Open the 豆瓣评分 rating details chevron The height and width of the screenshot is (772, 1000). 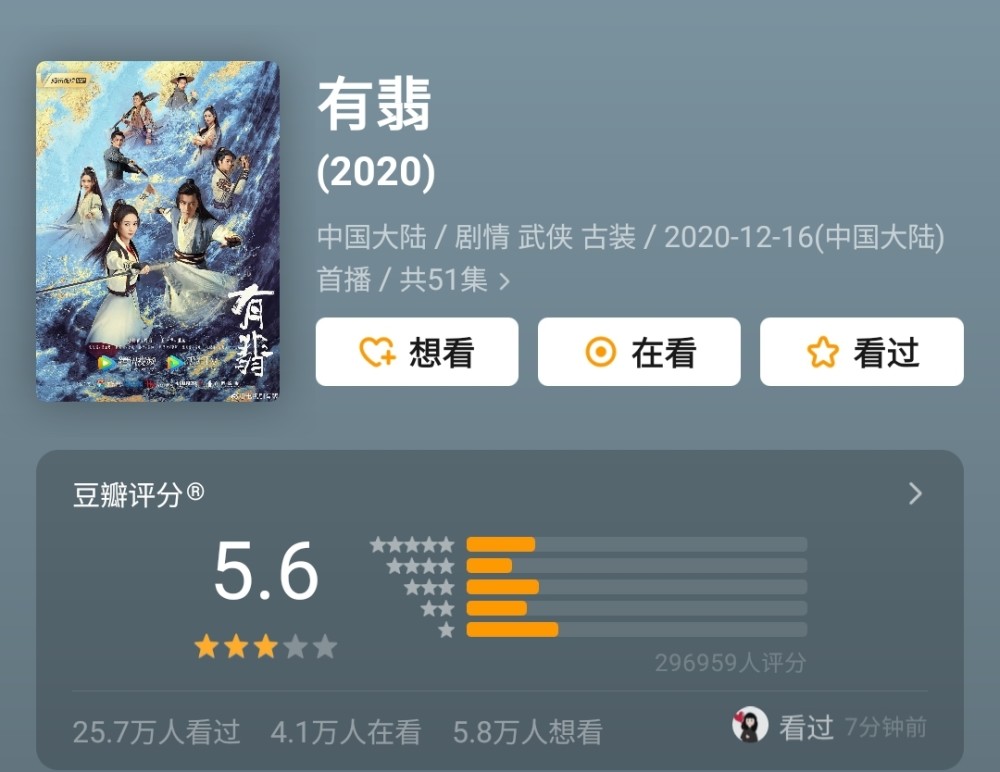pos(915,493)
